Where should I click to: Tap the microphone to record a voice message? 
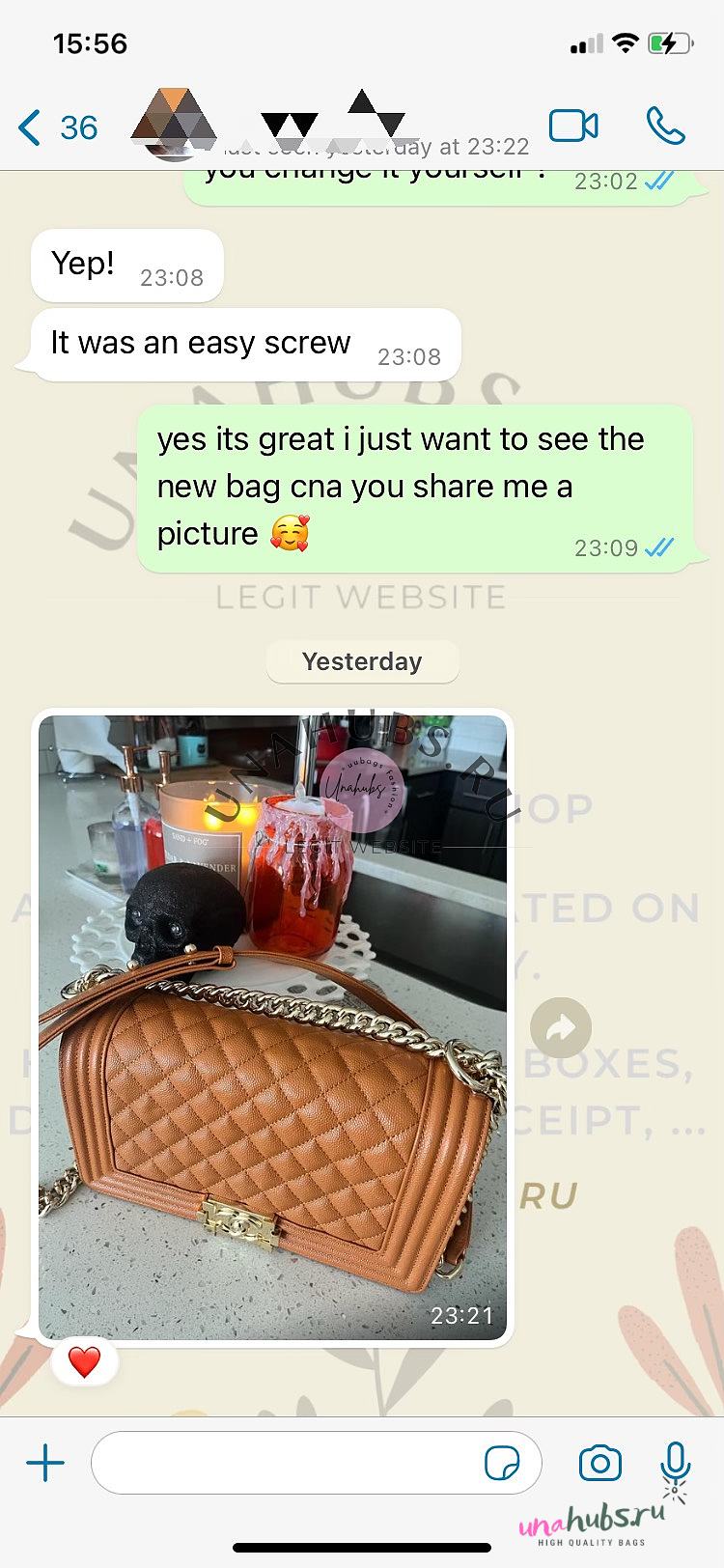tap(676, 1464)
